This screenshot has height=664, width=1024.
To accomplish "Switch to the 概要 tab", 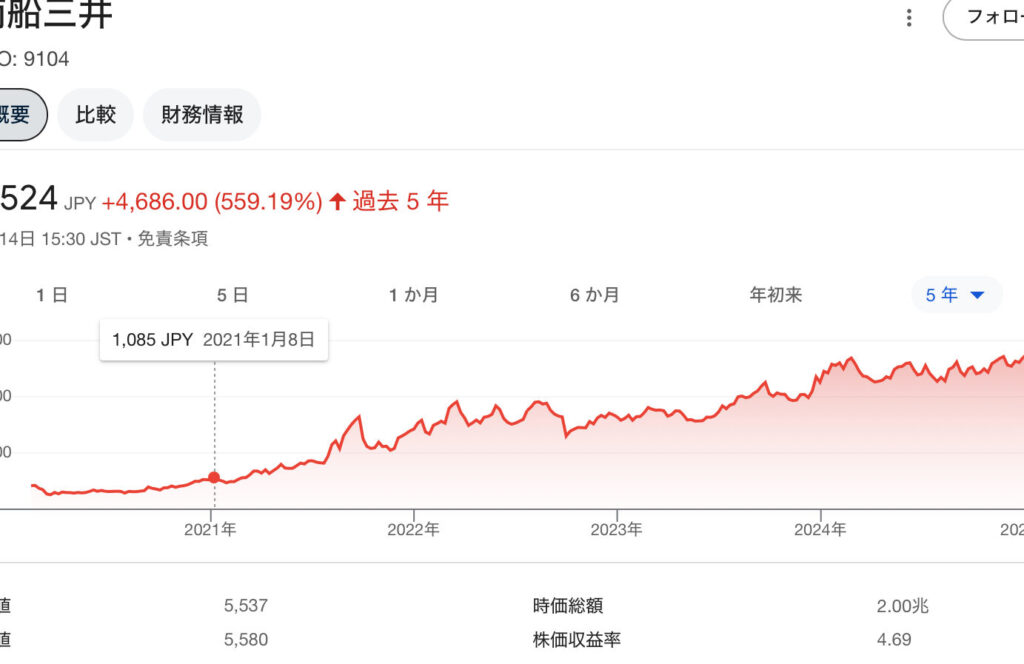I will (20, 115).
